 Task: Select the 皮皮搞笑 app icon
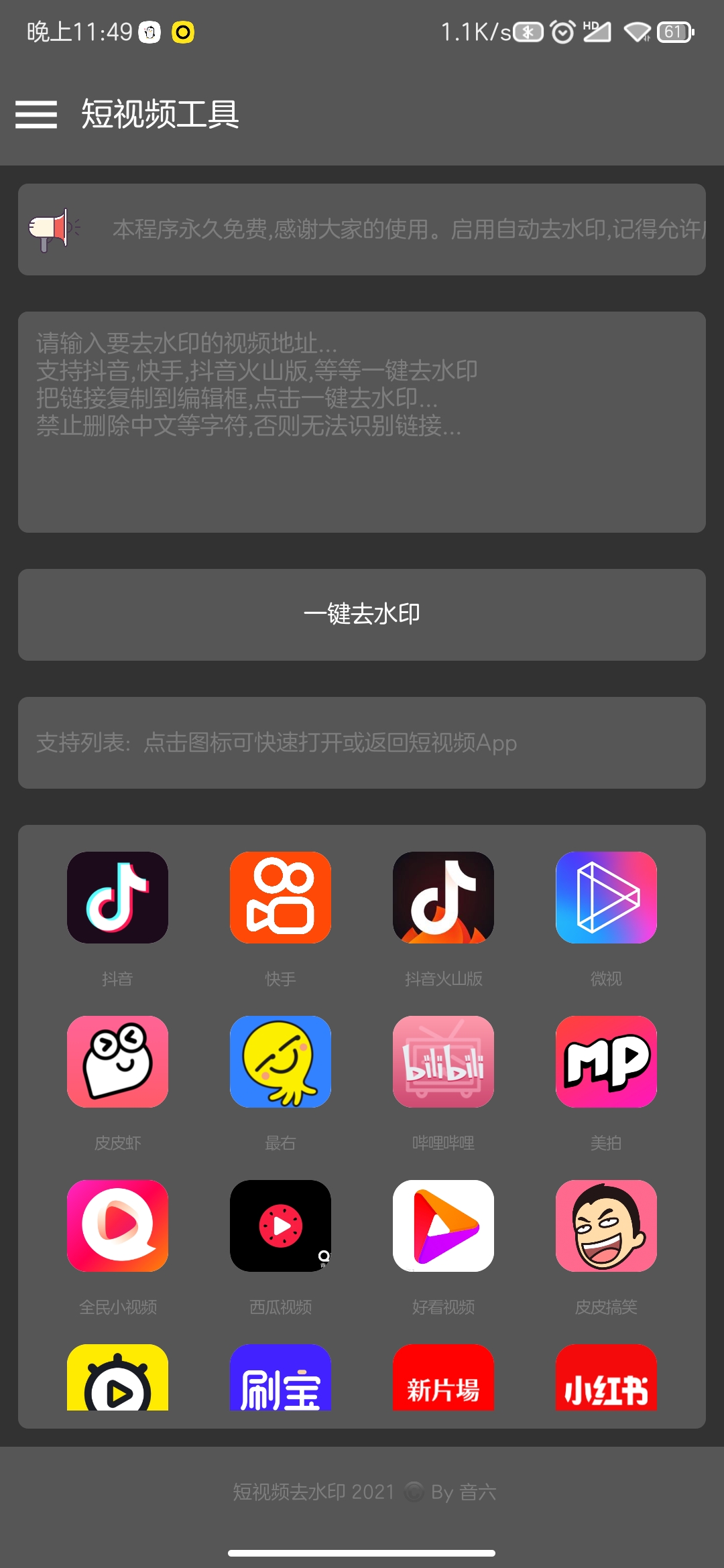pos(606,1226)
